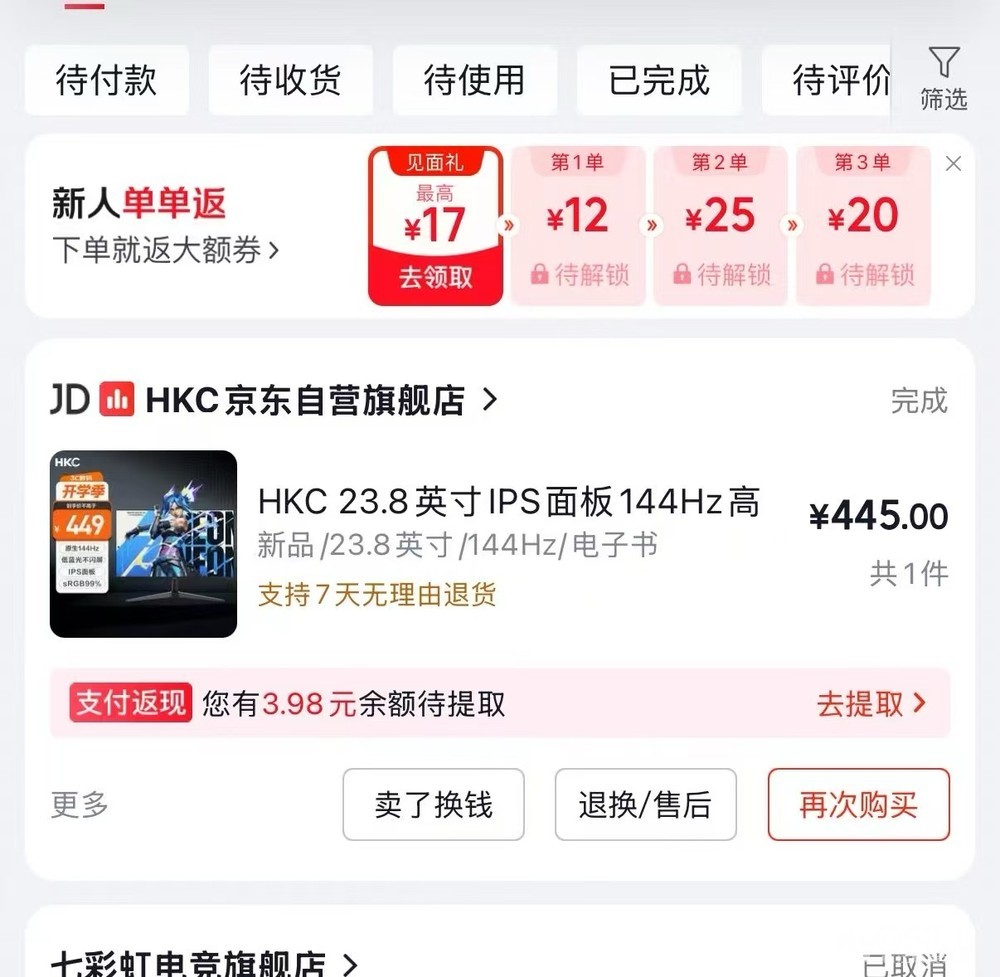Open 下单就返大额券 details
The image size is (1000, 977).
click(x=165, y=250)
